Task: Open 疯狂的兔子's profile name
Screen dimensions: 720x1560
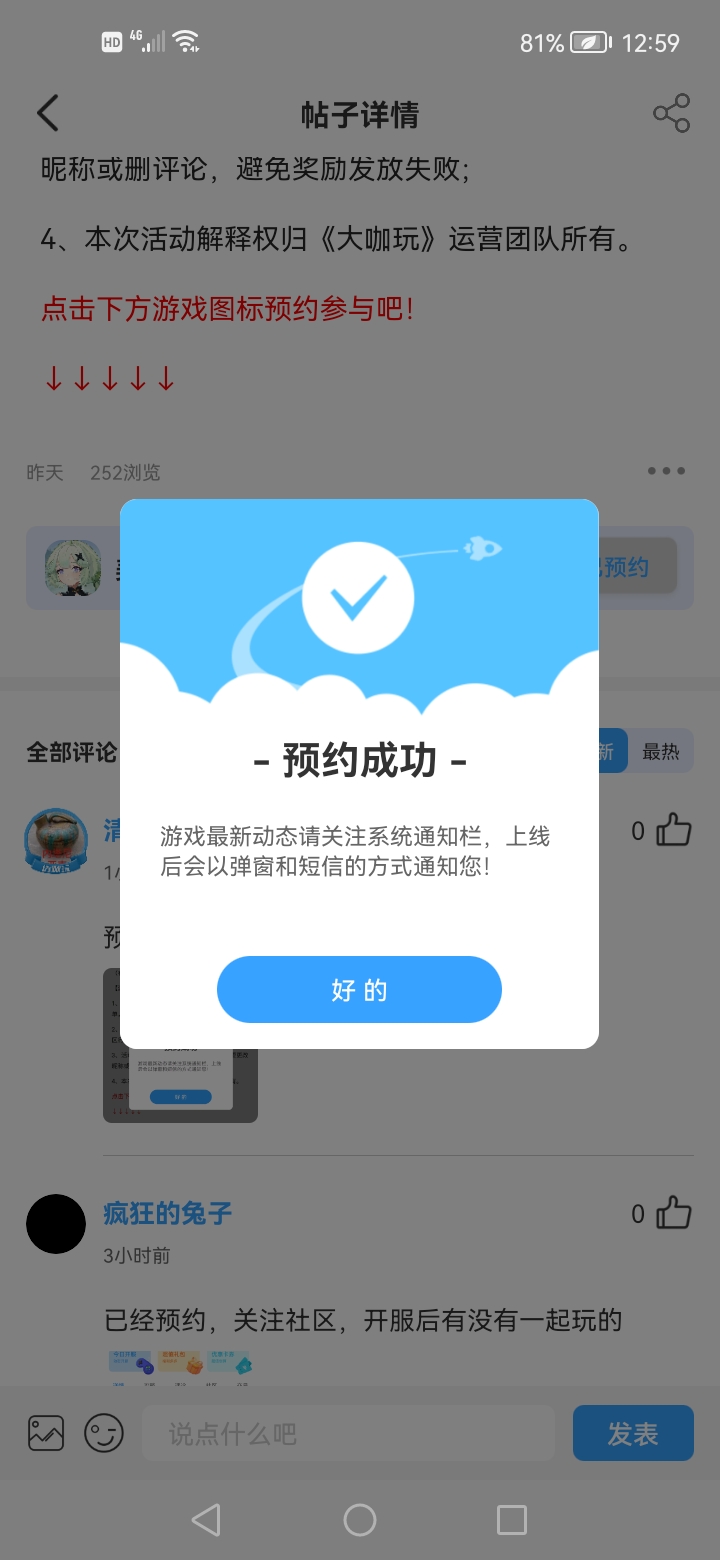Action: tap(168, 1213)
